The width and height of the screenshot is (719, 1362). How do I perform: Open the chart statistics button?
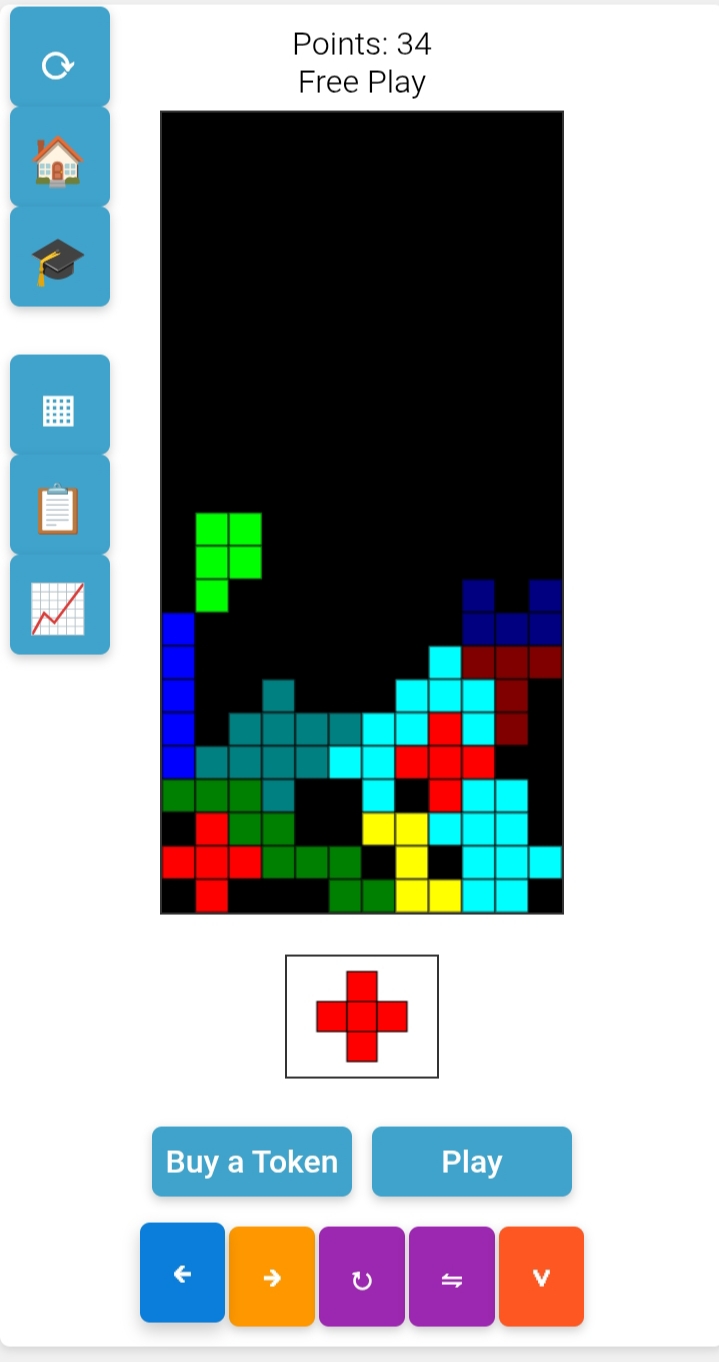(x=60, y=605)
